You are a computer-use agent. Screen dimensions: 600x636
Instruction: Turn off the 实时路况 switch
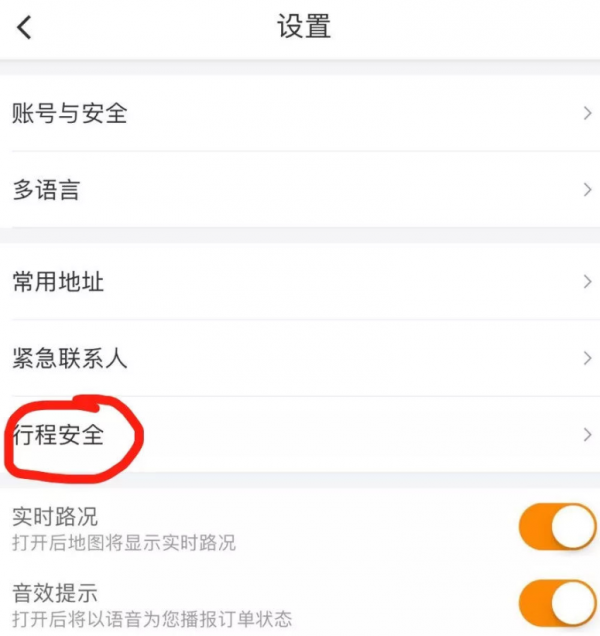(557, 527)
